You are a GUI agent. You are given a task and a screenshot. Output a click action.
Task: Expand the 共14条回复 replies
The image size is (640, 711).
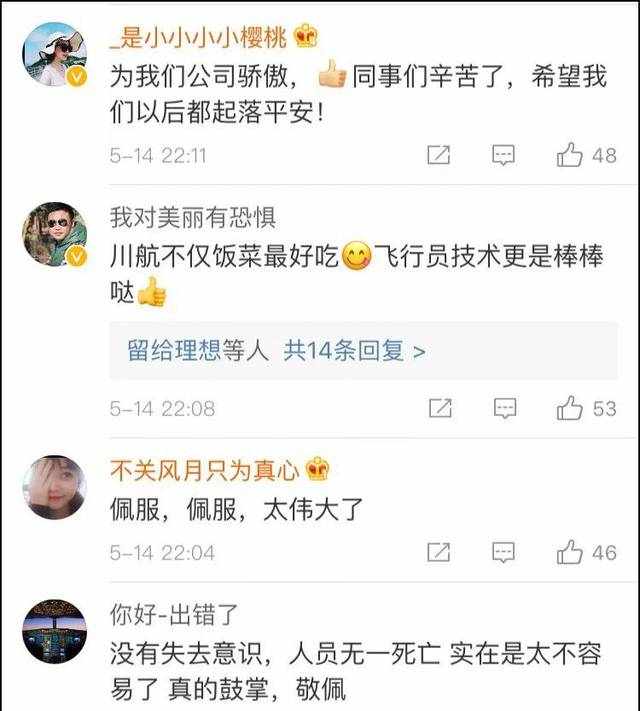coord(355,350)
